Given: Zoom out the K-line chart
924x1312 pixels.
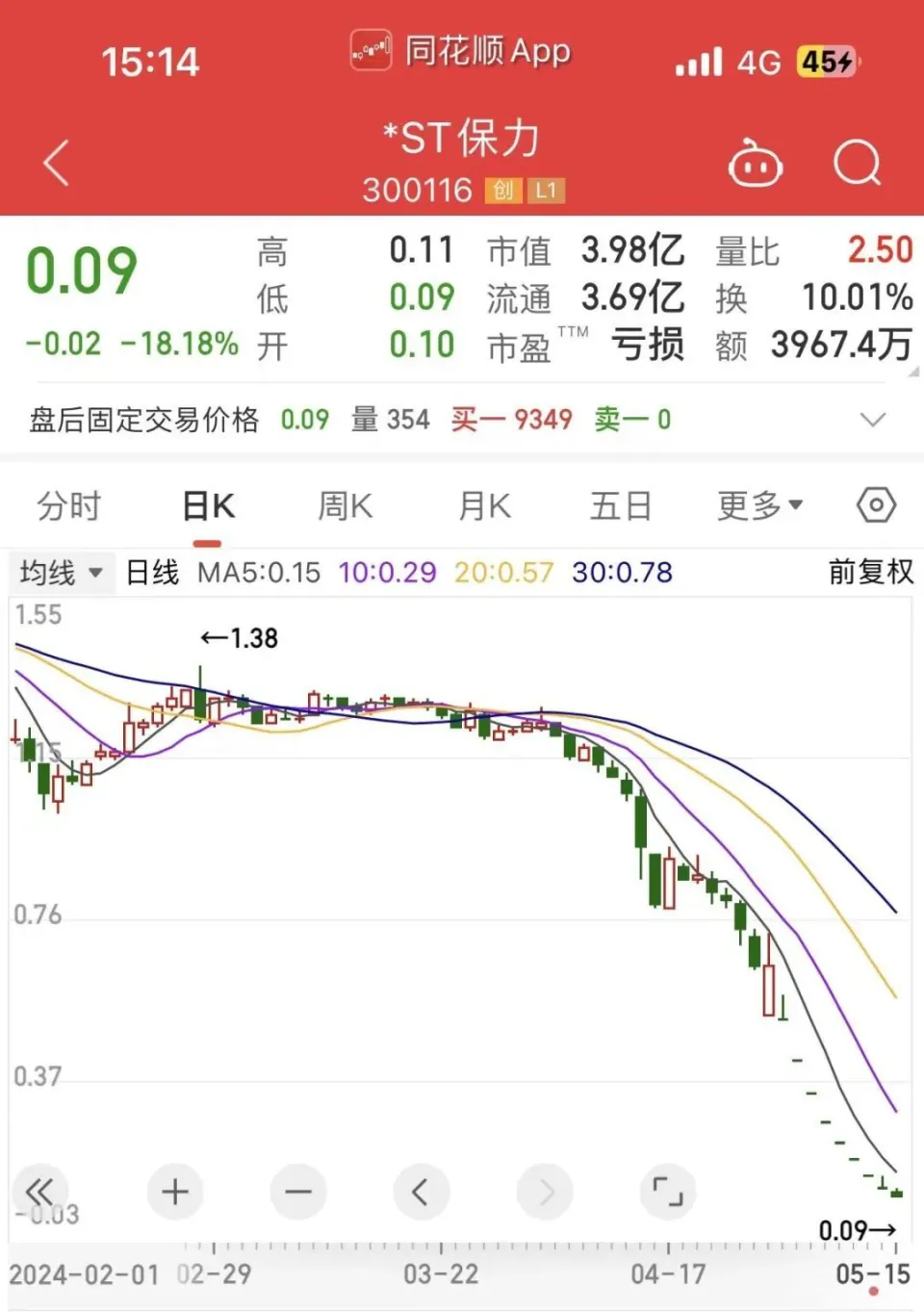Looking at the screenshot, I should click(x=298, y=1193).
